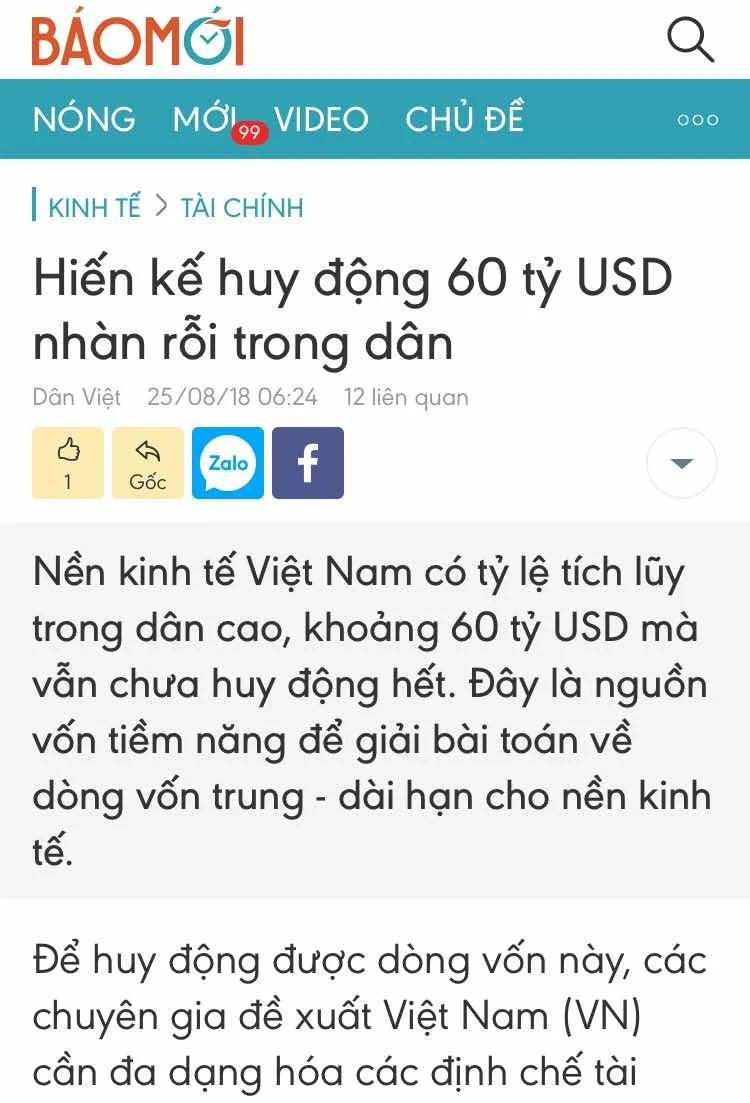The width and height of the screenshot is (750, 1103).
Task: Open the search magnifier icon
Action: click(x=690, y=40)
